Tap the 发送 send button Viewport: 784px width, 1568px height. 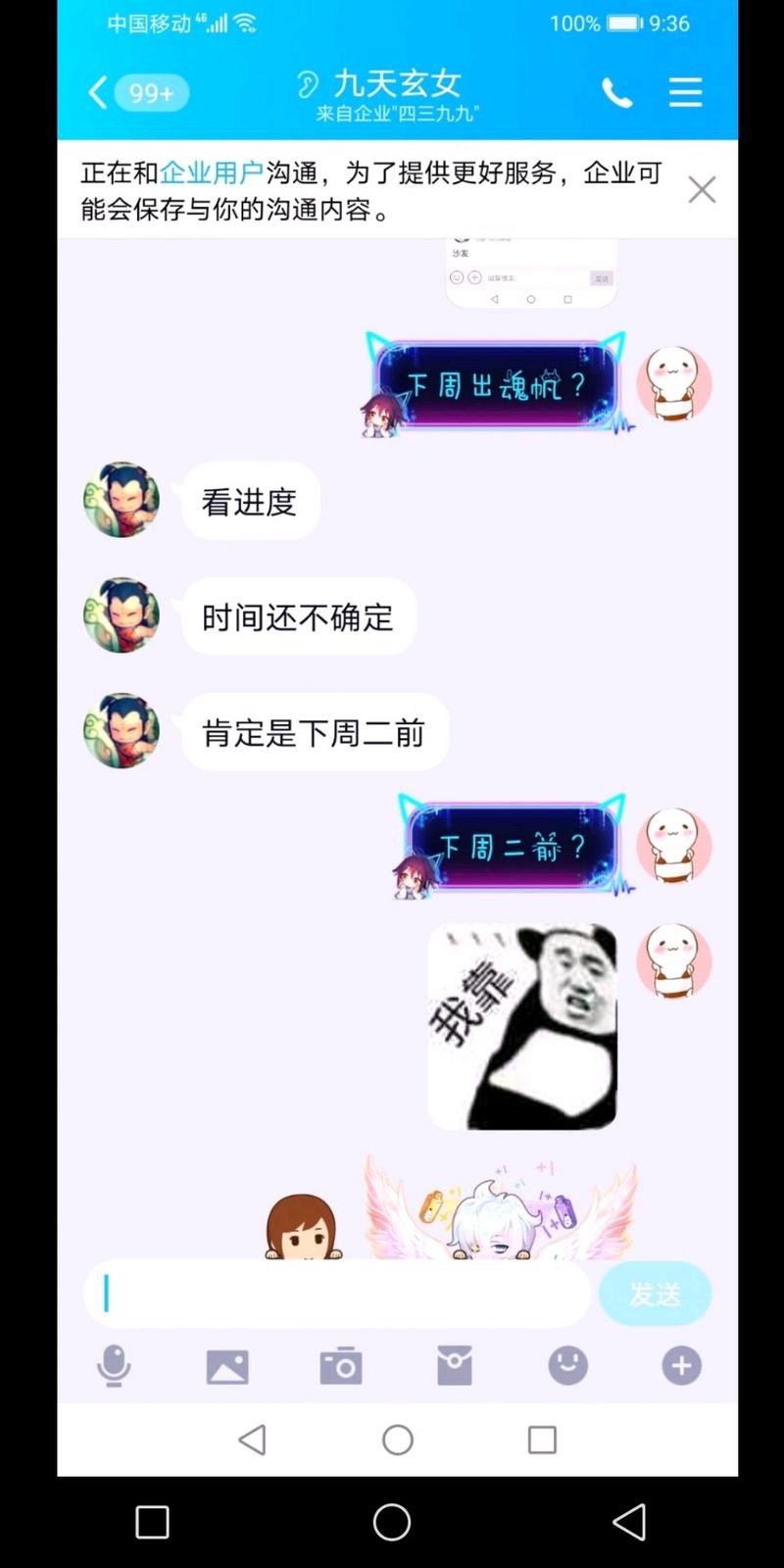pos(655,1294)
